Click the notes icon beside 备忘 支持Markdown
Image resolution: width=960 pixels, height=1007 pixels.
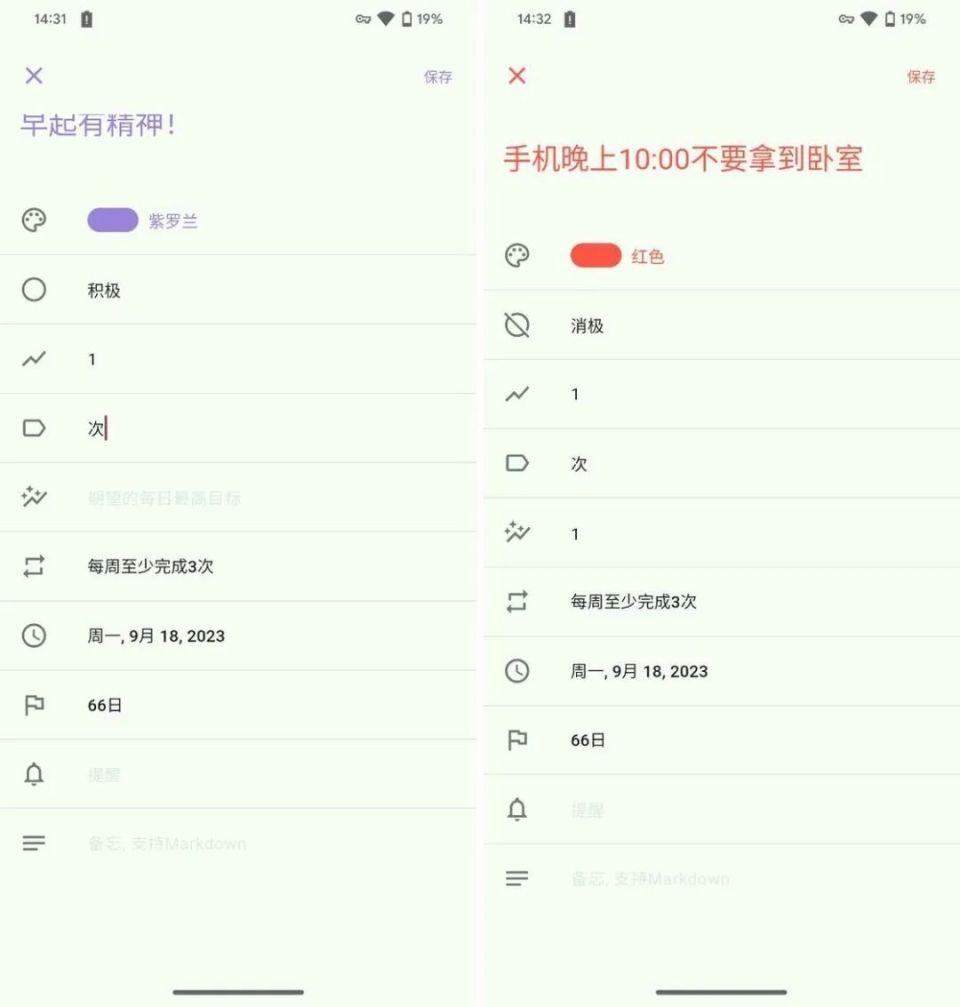pyautogui.click(x=34, y=843)
